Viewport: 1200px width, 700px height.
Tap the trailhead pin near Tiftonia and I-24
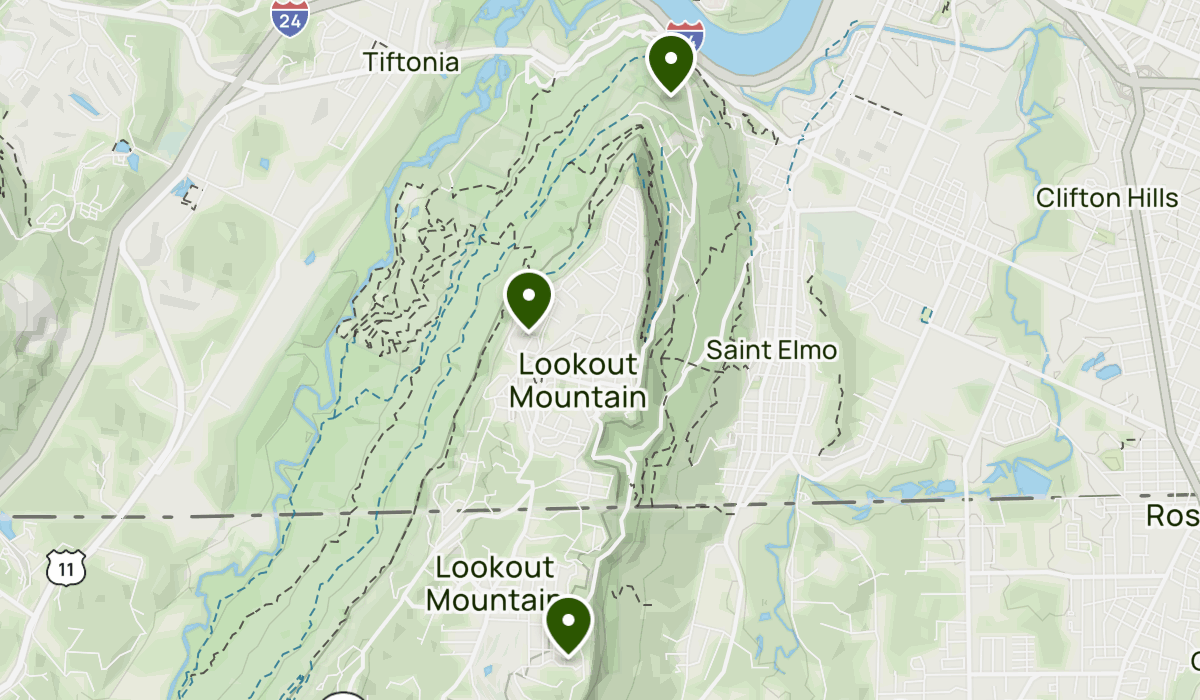pyautogui.click(x=670, y=60)
